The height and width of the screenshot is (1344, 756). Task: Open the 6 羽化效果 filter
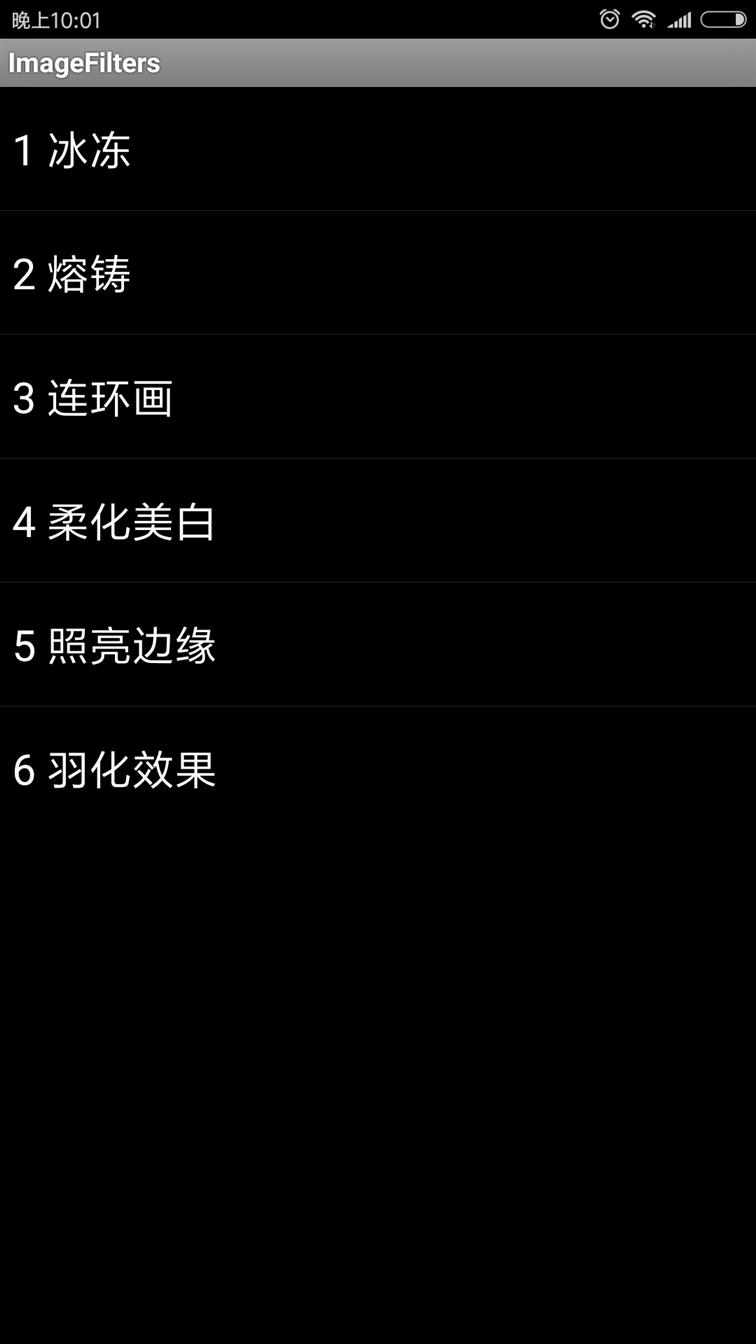[378, 769]
